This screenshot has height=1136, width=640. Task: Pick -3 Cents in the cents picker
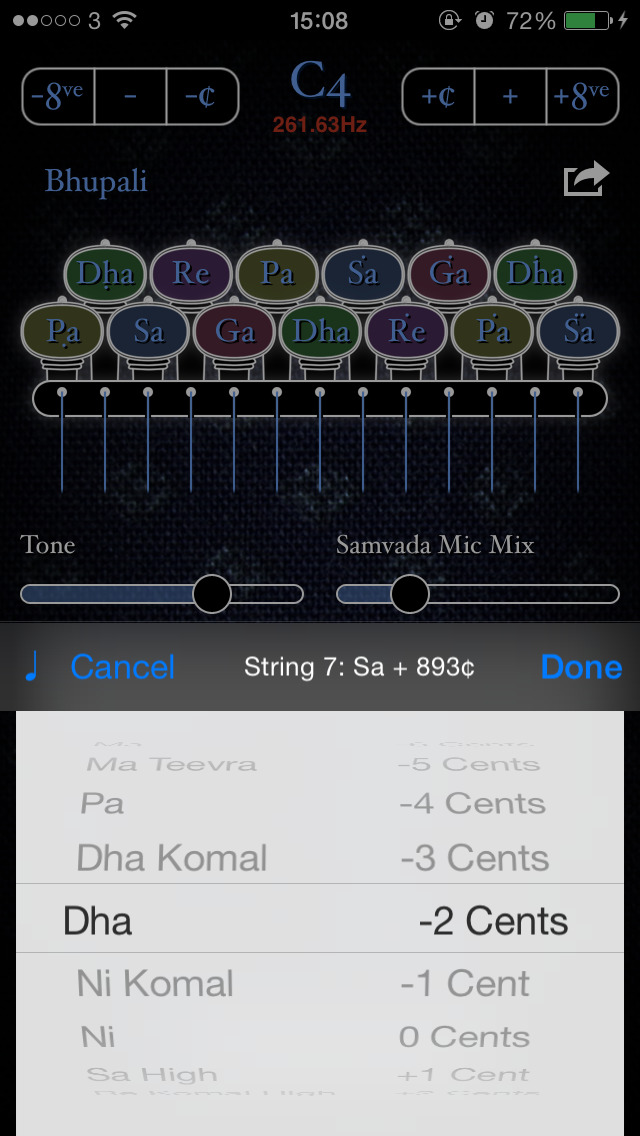point(475,858)
